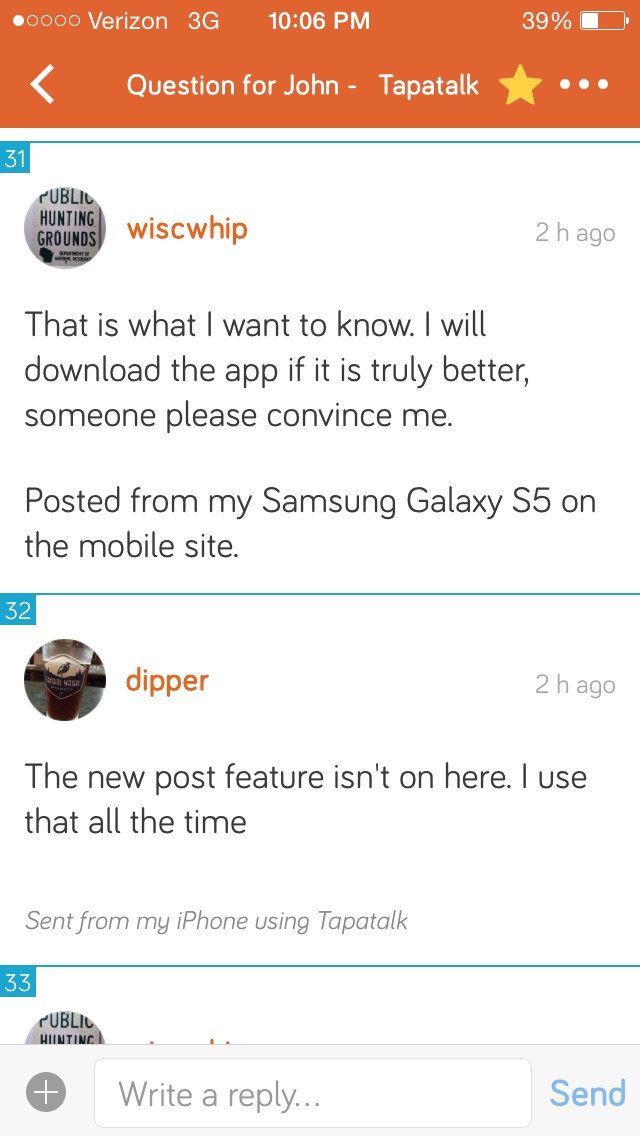Open the three-dot overflow menu

tap(584, 85)
